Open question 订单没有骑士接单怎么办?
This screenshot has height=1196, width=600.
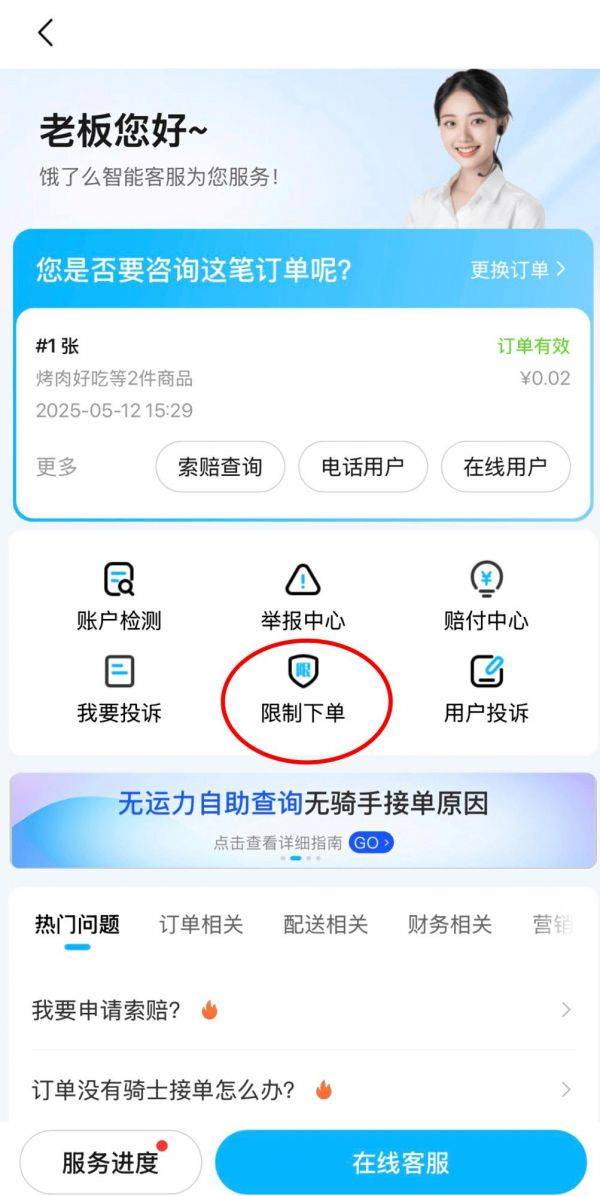300,1089
